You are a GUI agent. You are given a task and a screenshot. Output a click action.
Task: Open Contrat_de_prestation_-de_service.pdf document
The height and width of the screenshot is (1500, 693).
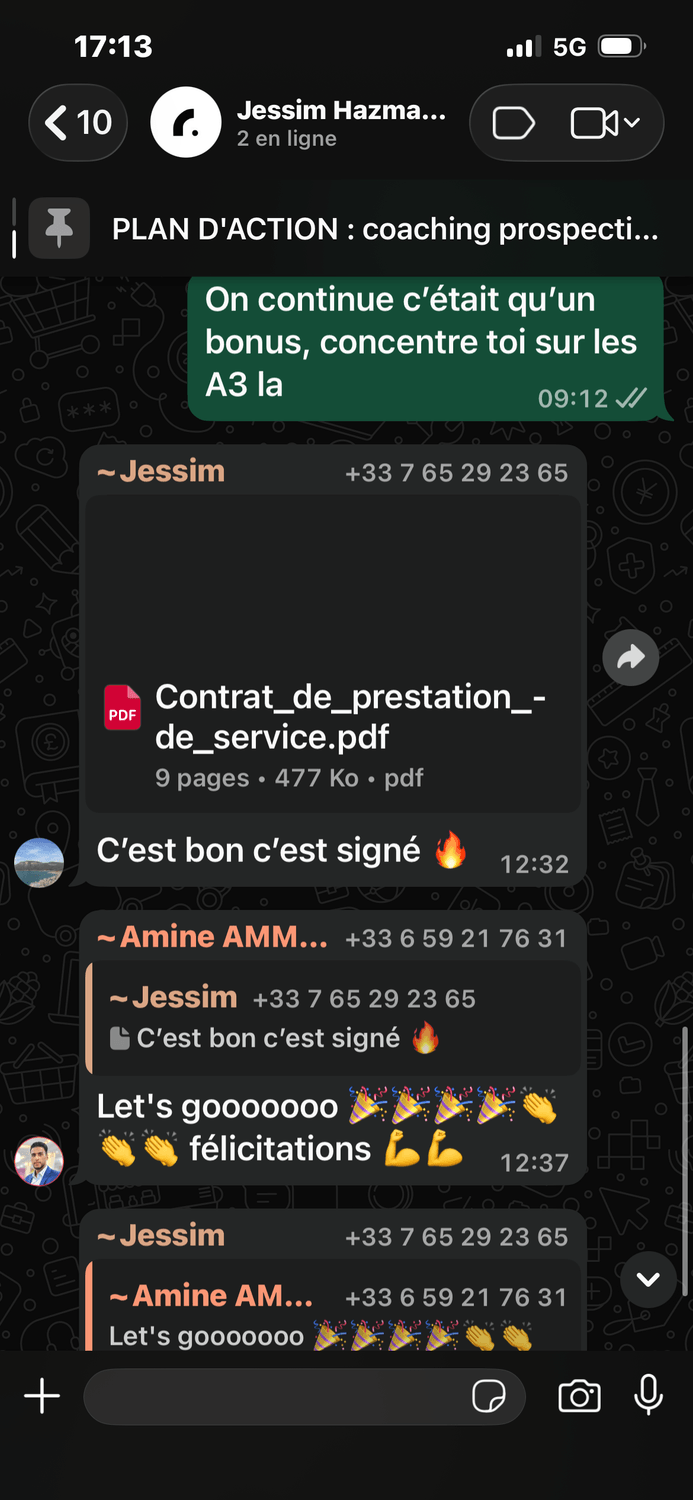click(333, 655)
